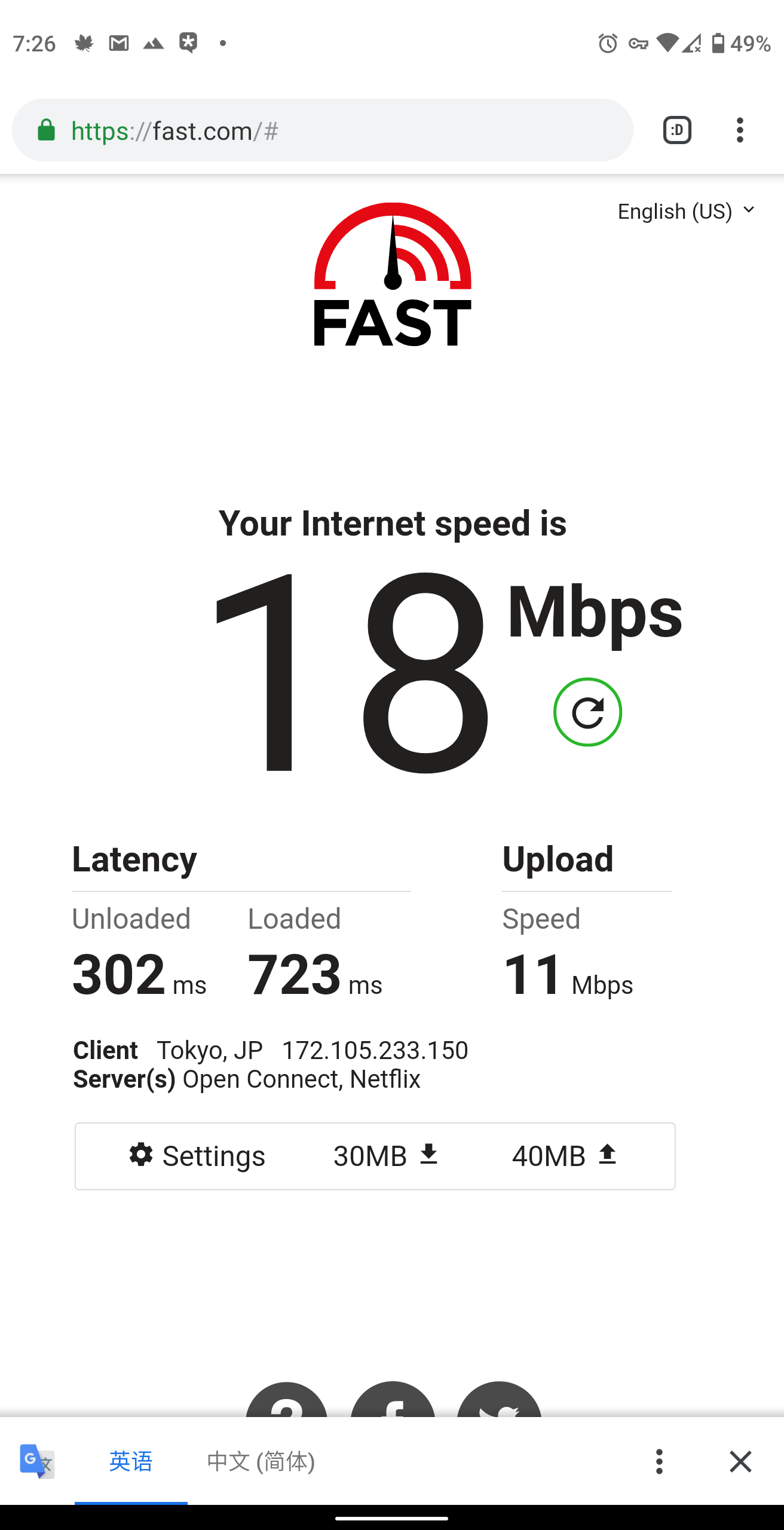Open translate bar's more options menu
The image size is (784, 1530).
(659, 1461)
